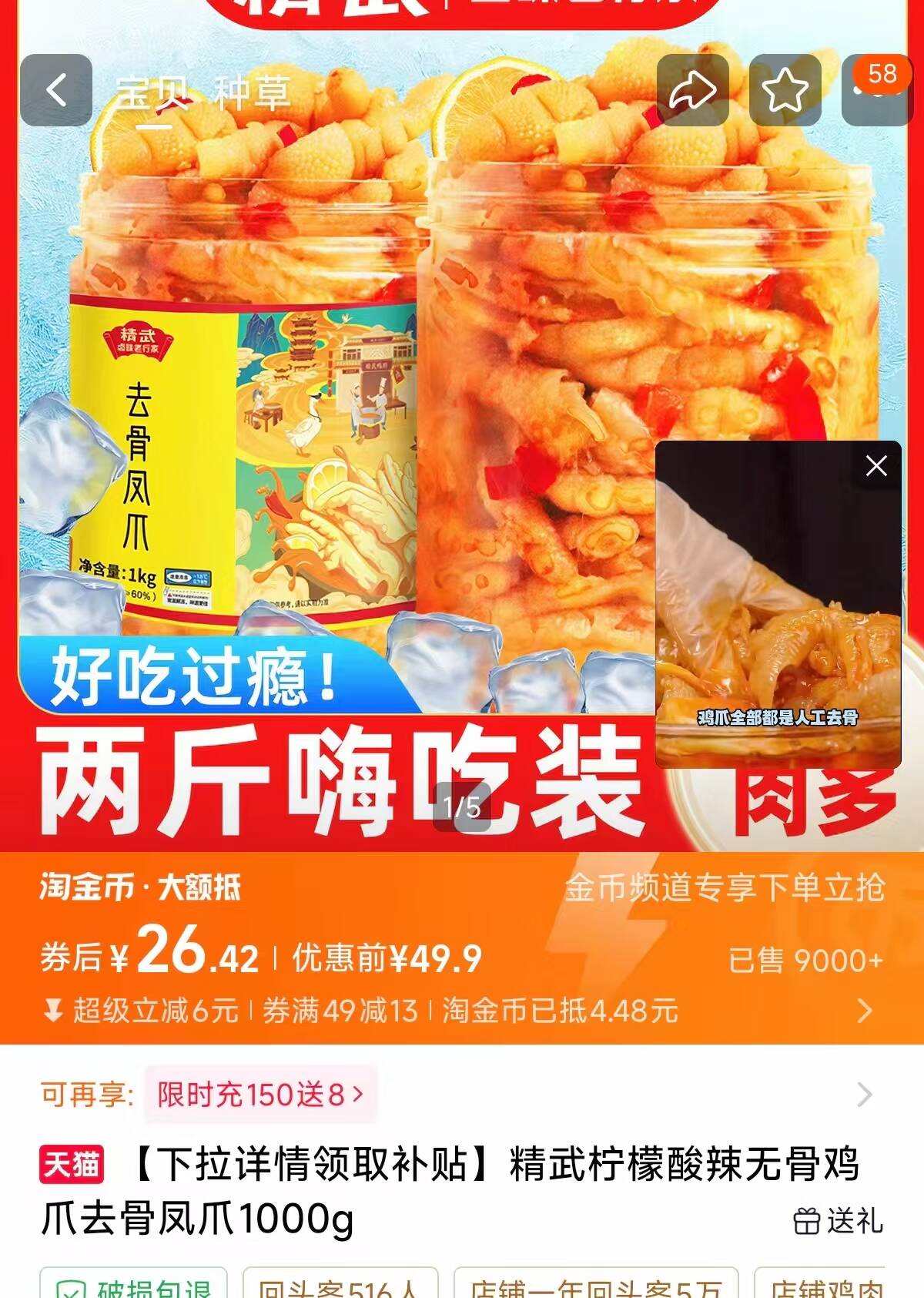Switch to the 种草 tab
This screenshot has width=924, height=1298.
253,93
